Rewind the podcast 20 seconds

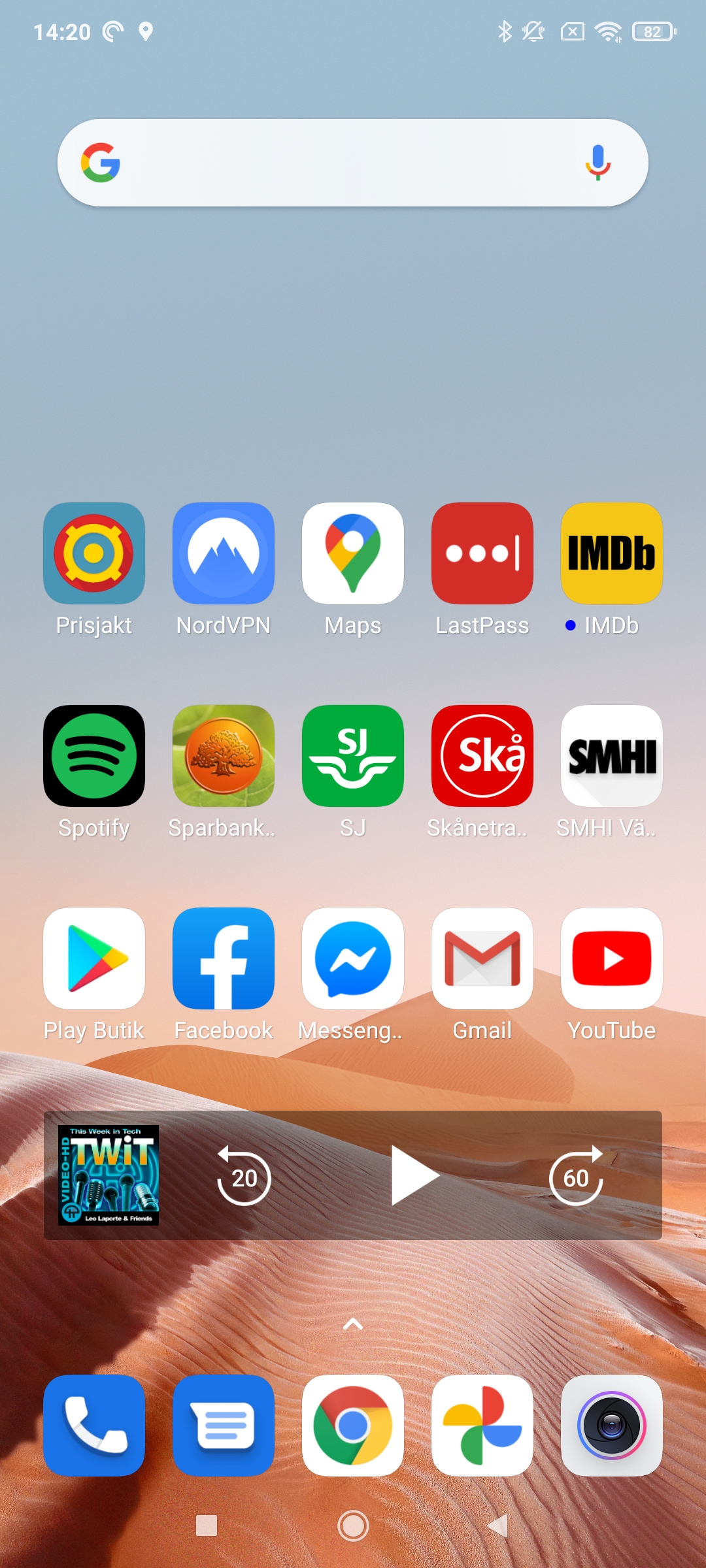point(244,1177)
